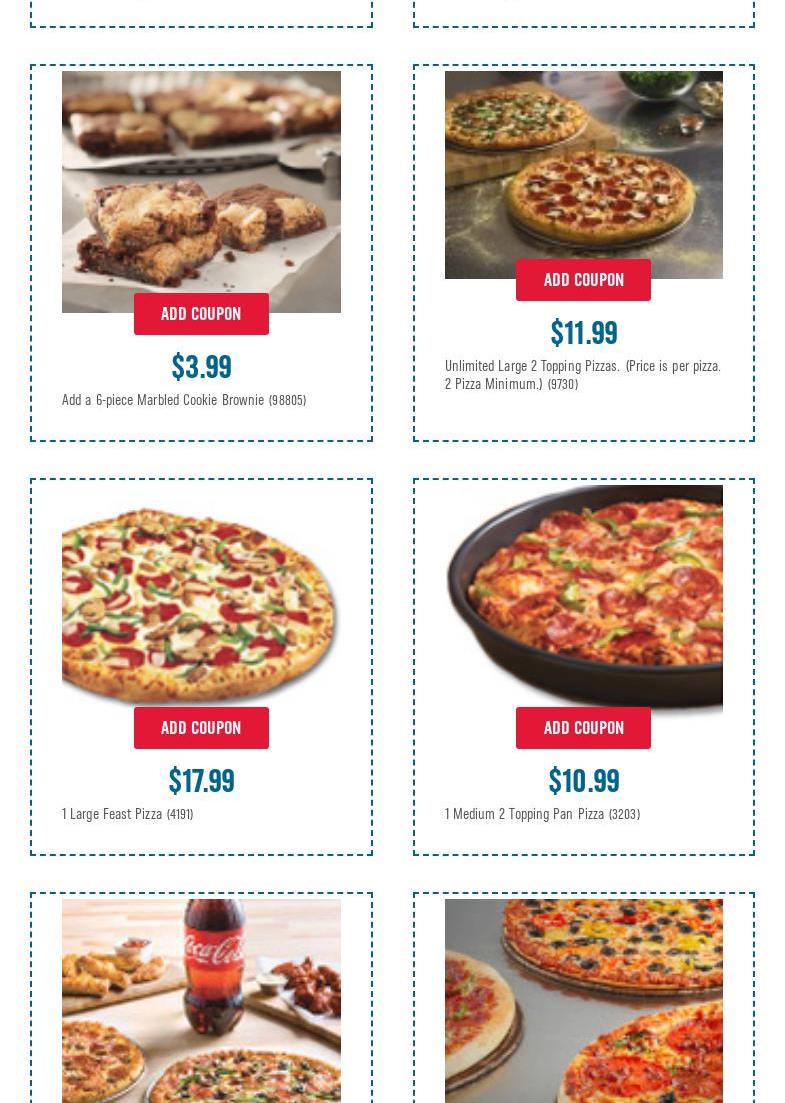Screen dimensions: 785x1103
Task: Add the $10.99 Medium Pan Pizza coupon
Action: pyautogui.click(x=583, y=728)
